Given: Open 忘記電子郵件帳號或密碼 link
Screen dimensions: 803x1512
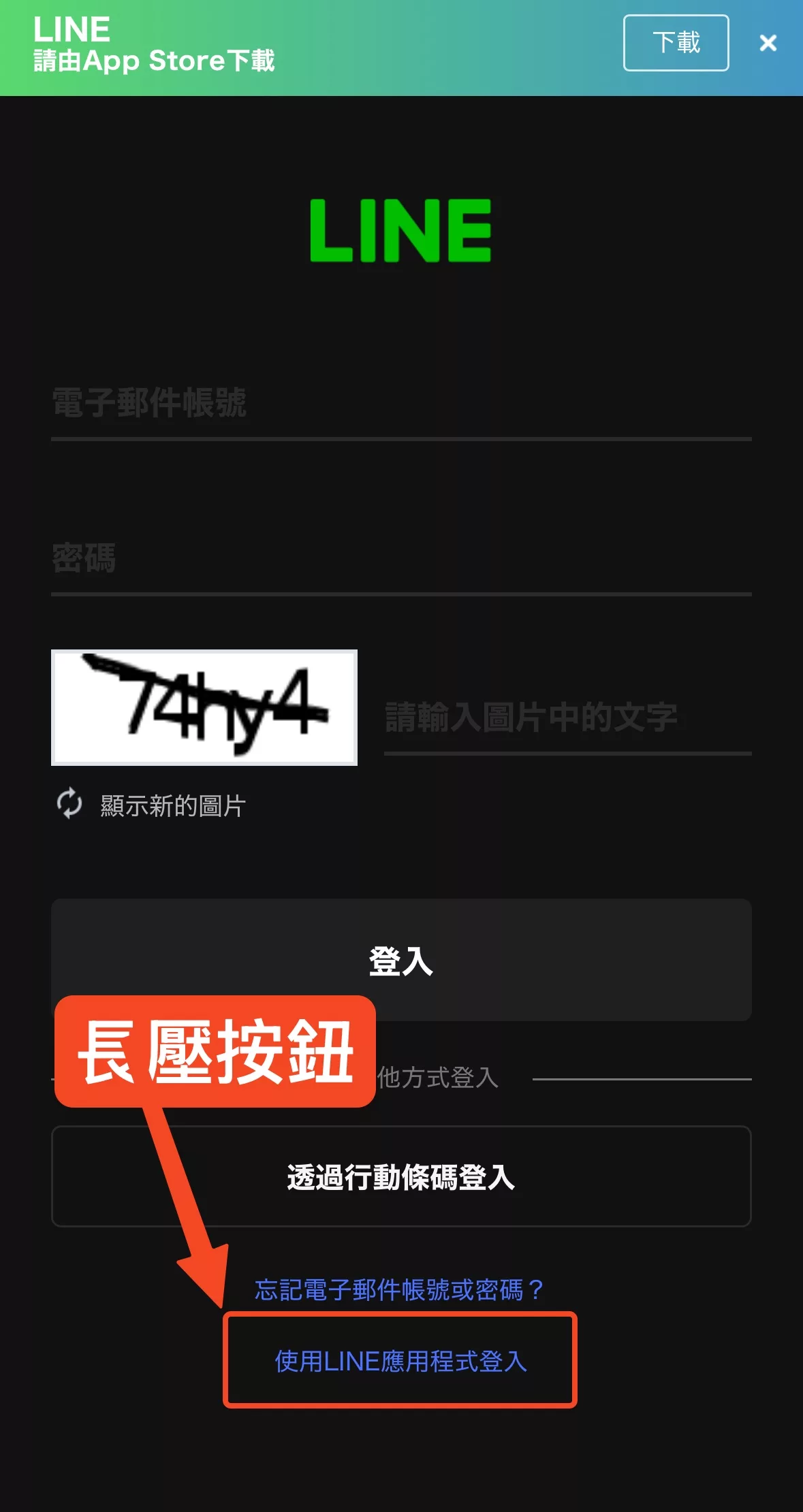Looking at the screenshot, I should [399, 1289].
